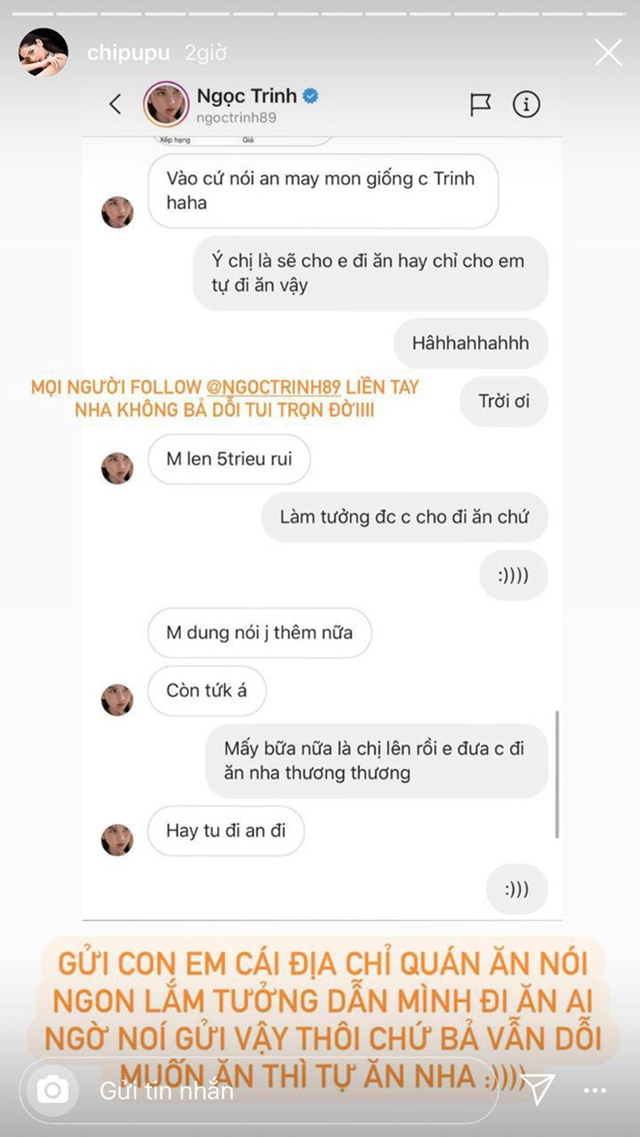Close the chipupu story

[x=608, y=53]
